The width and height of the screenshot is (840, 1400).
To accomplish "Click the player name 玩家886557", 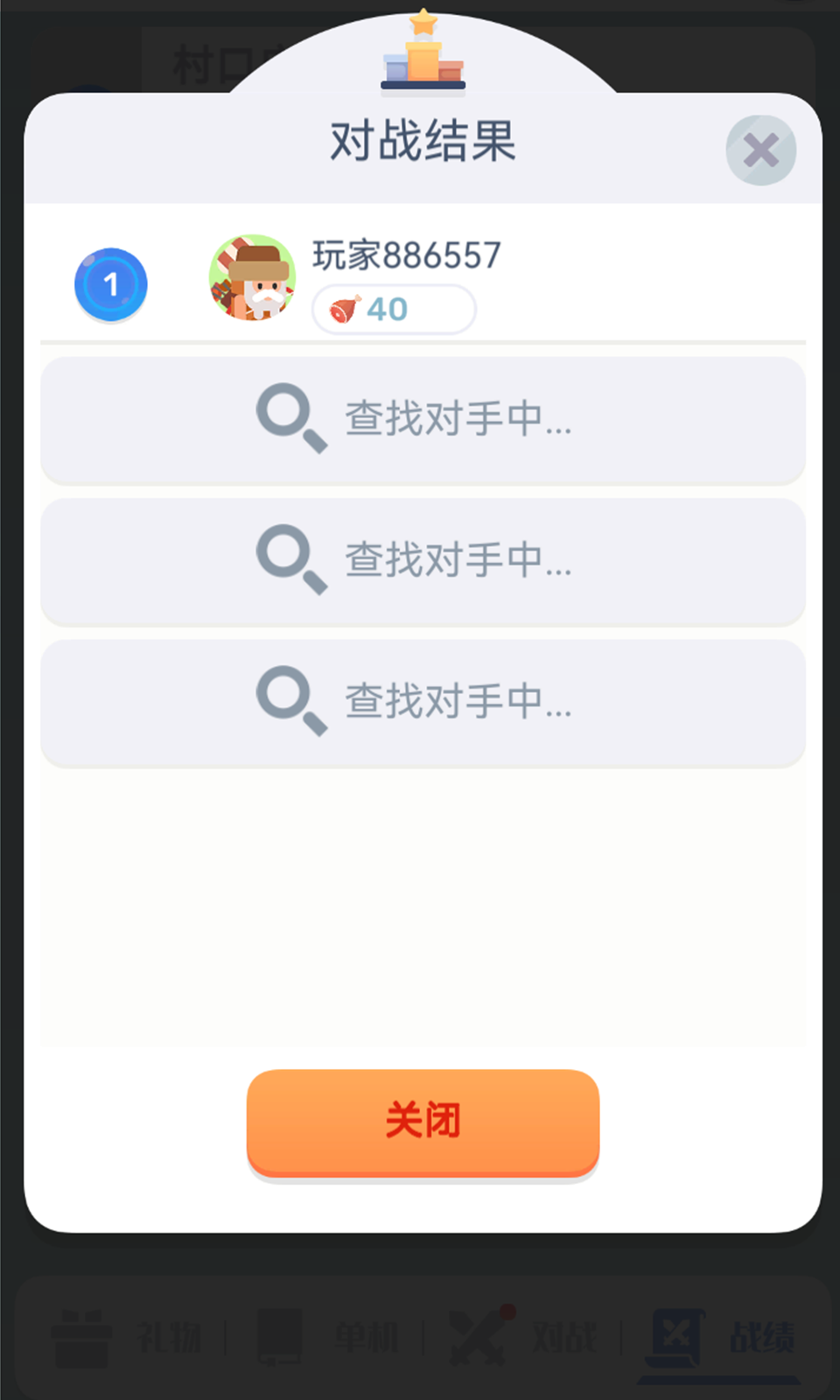I will click(x=405, y=255).
